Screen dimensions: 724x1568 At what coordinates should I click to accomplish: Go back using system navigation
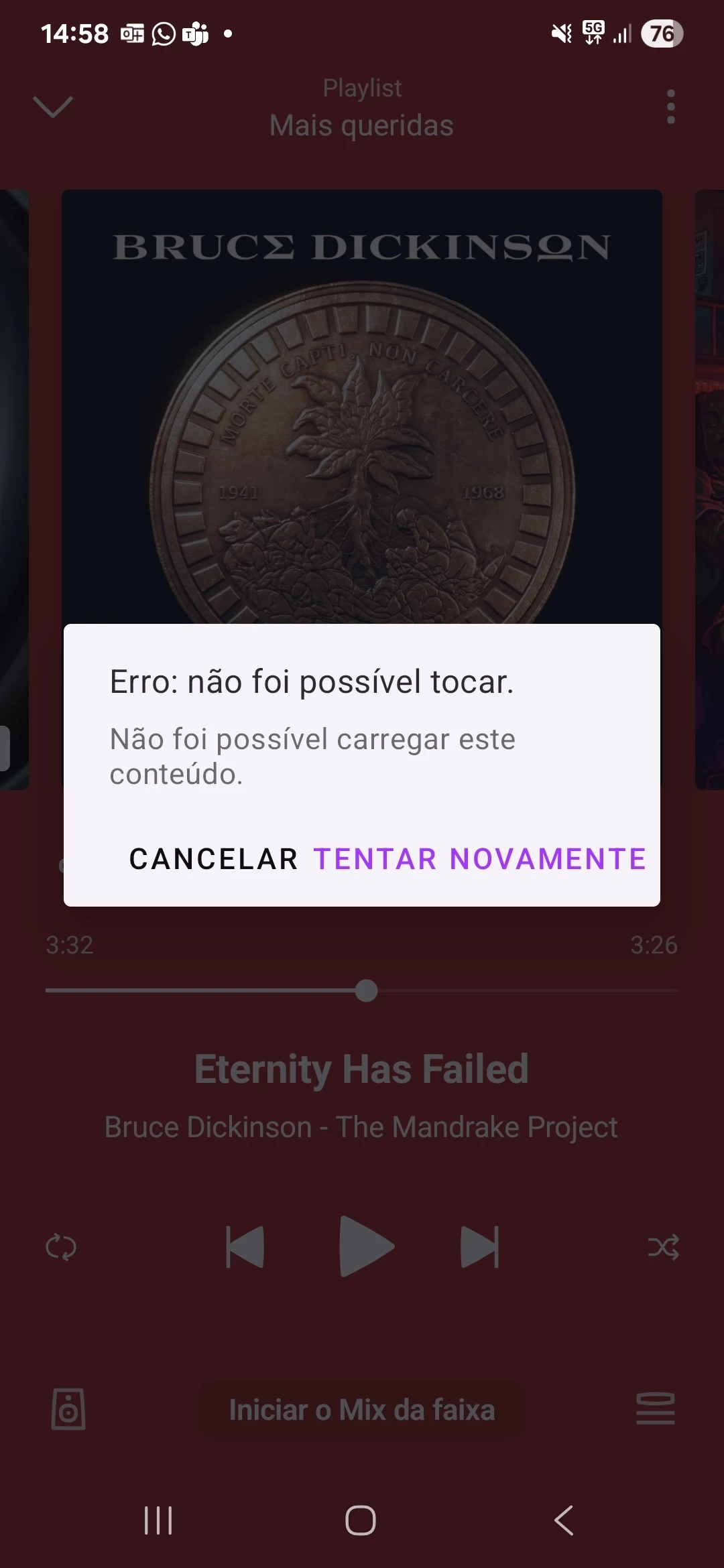point(564,1520)
